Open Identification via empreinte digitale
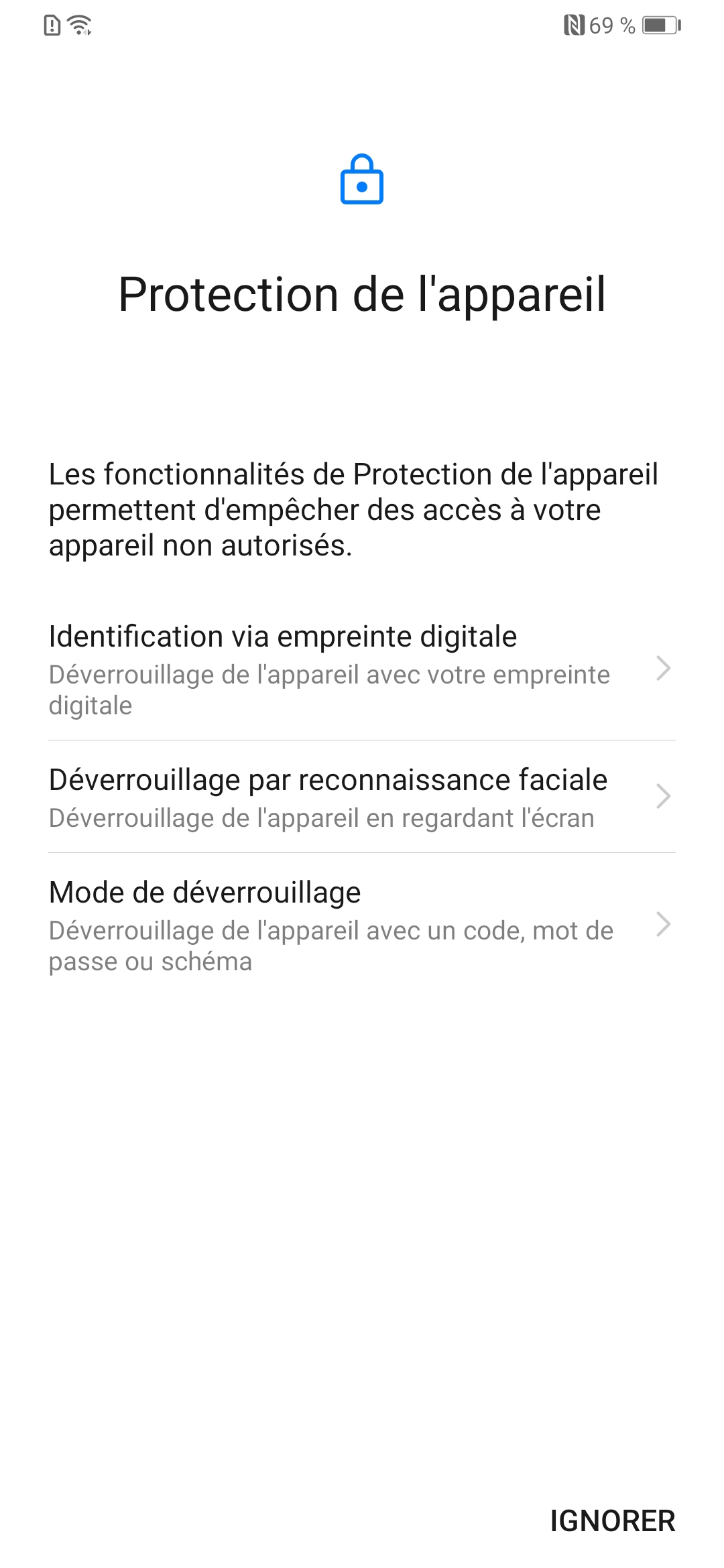The image size is (724, 1568). [x=362, y=669]
